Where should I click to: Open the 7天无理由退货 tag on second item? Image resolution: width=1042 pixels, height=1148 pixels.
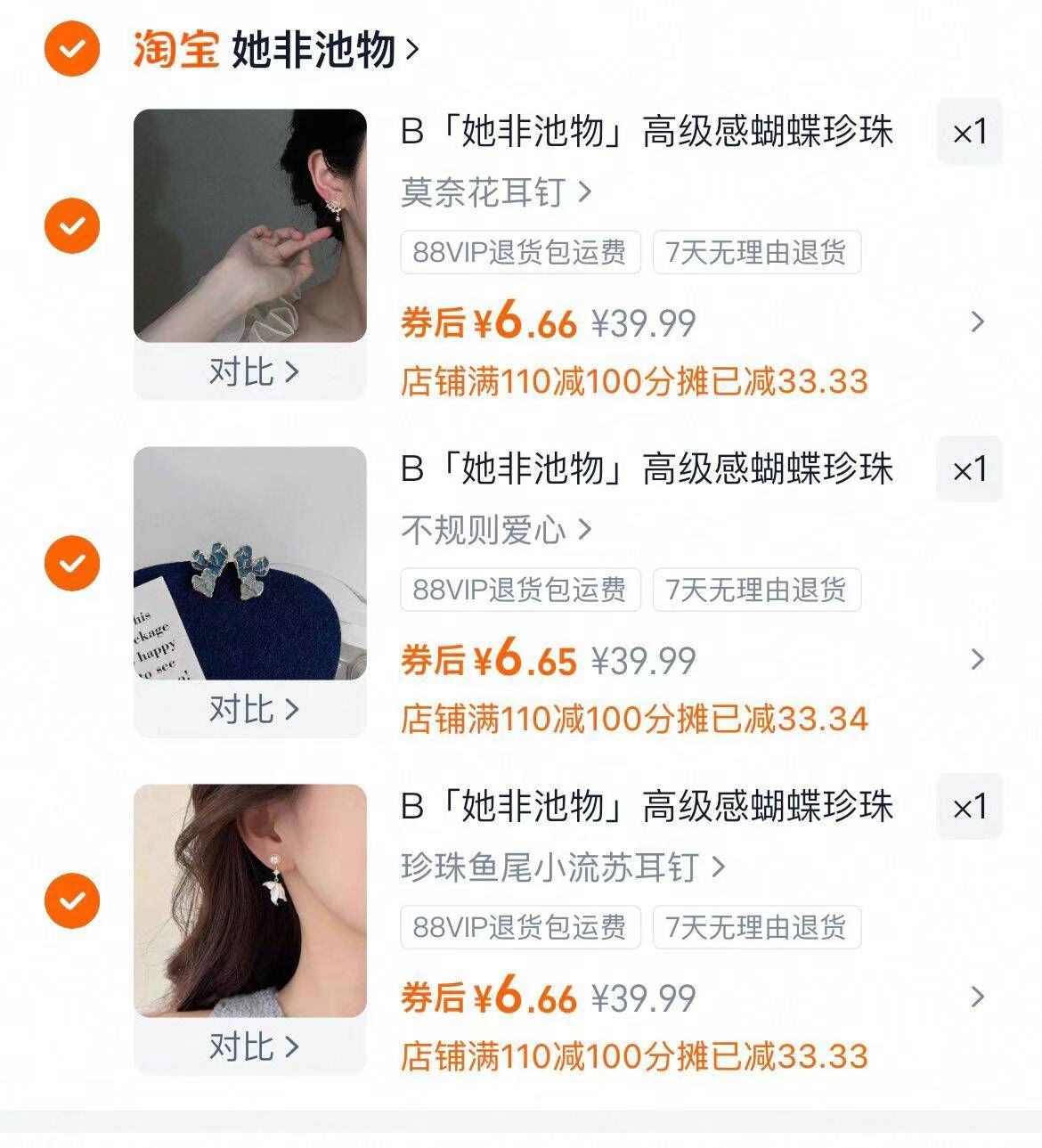[x=758, y=589]
